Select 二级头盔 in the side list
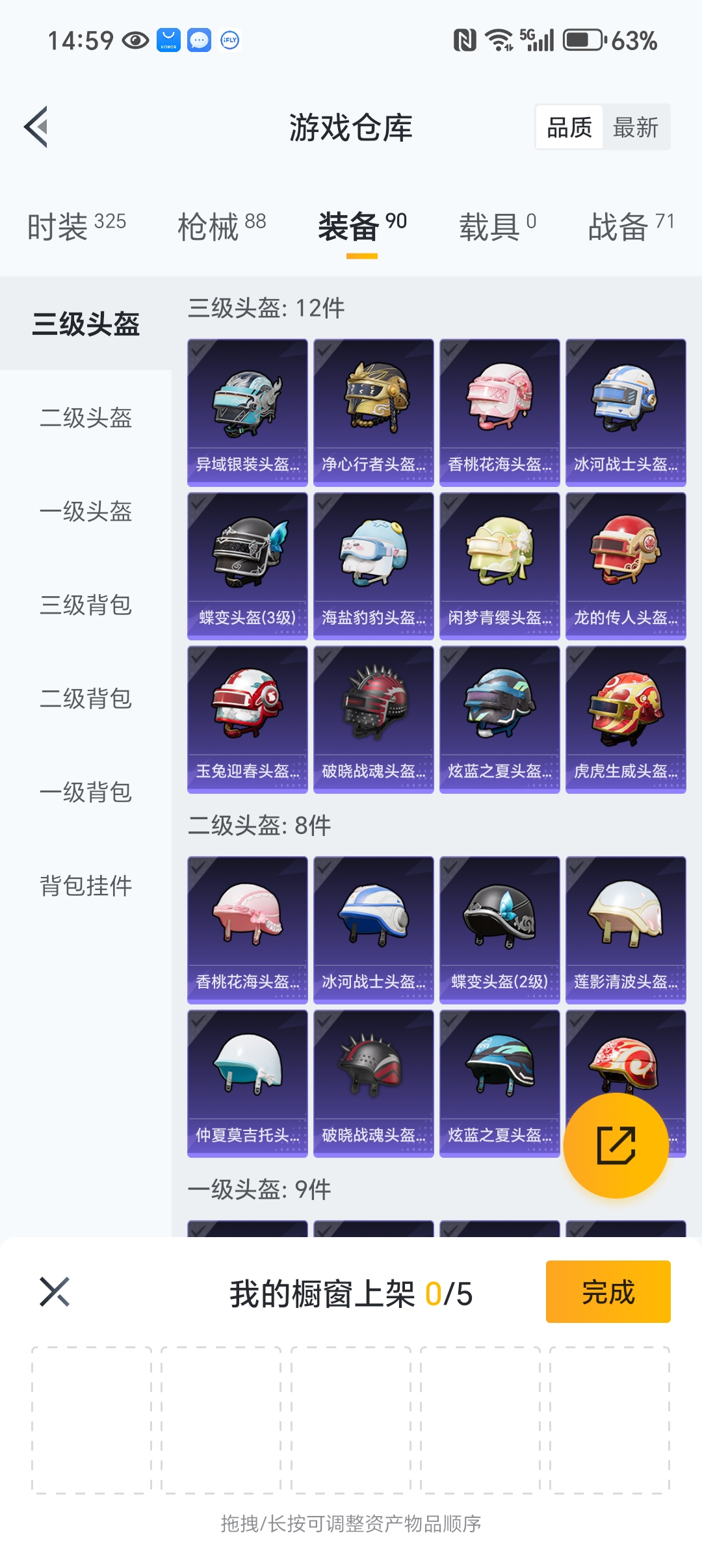702x1568 pixels. tap(86, 418)
